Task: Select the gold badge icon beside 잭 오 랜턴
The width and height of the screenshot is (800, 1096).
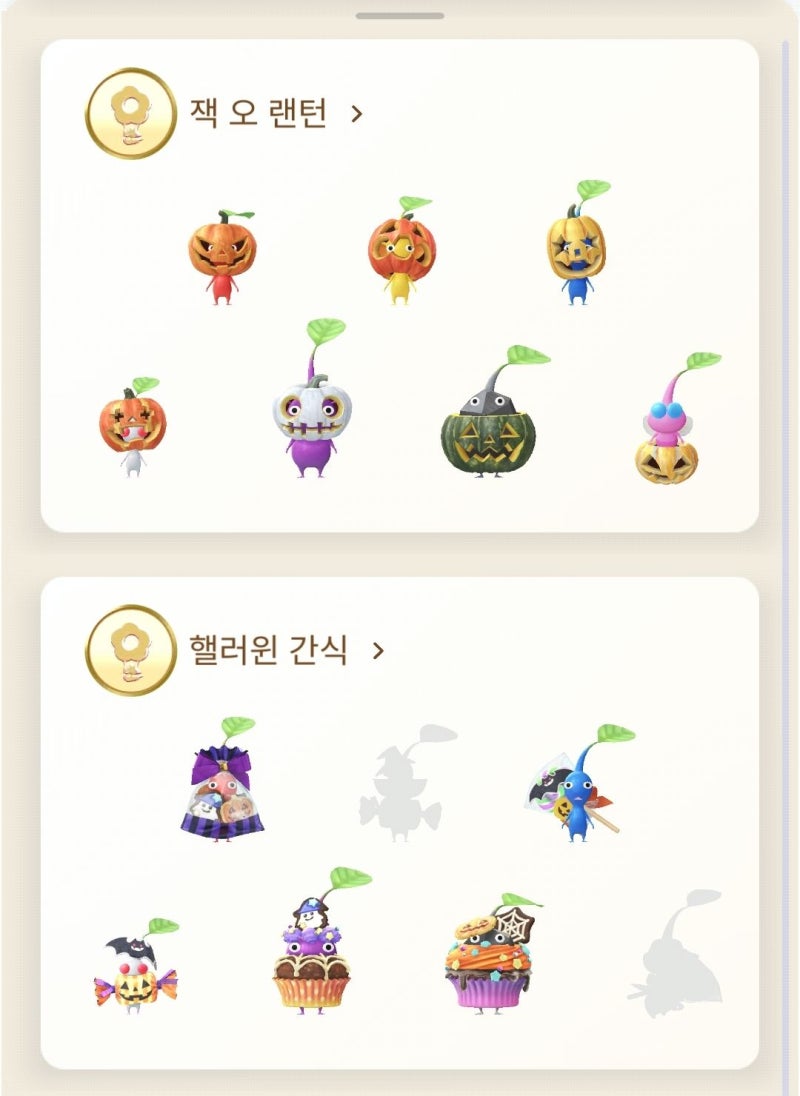Action: (x=130, y=110)
